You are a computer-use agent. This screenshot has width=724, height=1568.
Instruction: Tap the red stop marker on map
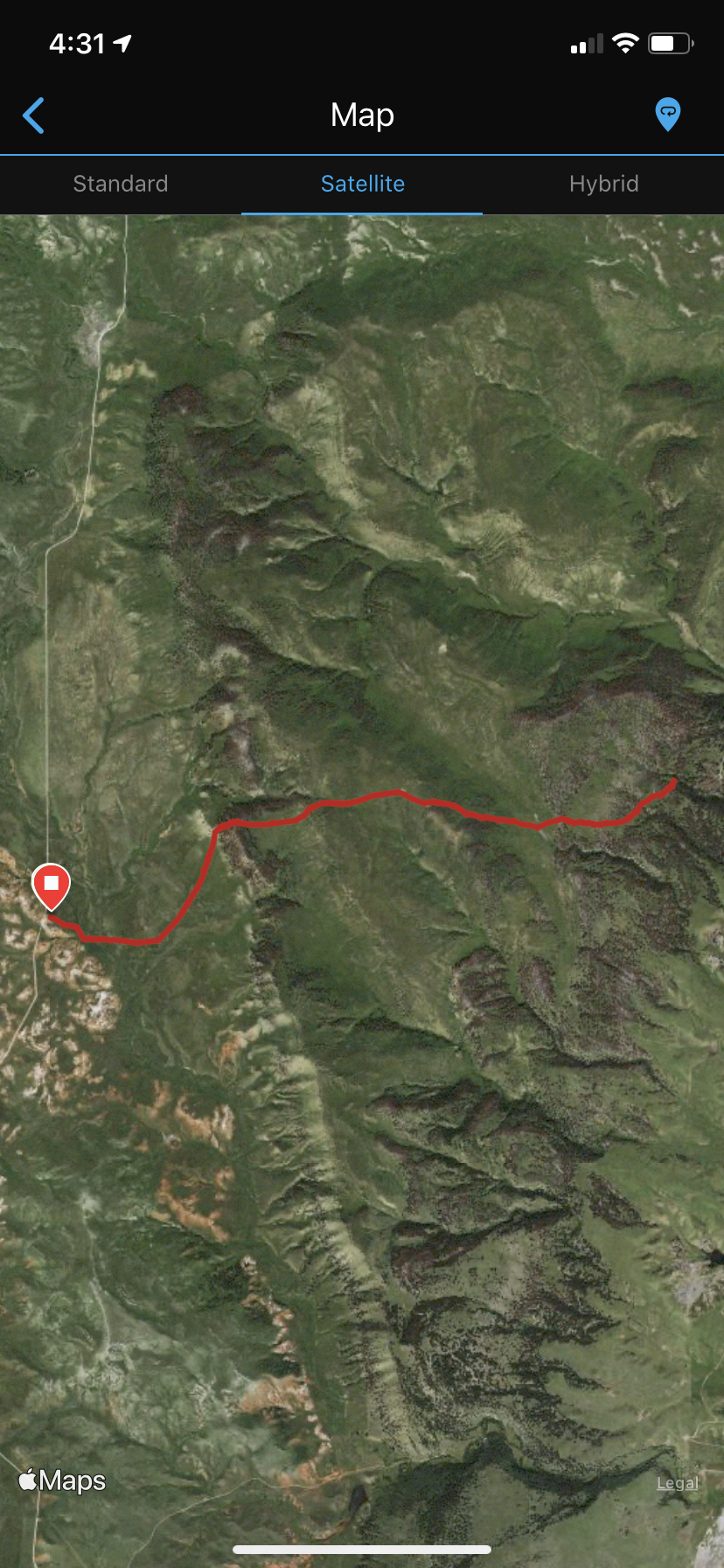point(52,885)
